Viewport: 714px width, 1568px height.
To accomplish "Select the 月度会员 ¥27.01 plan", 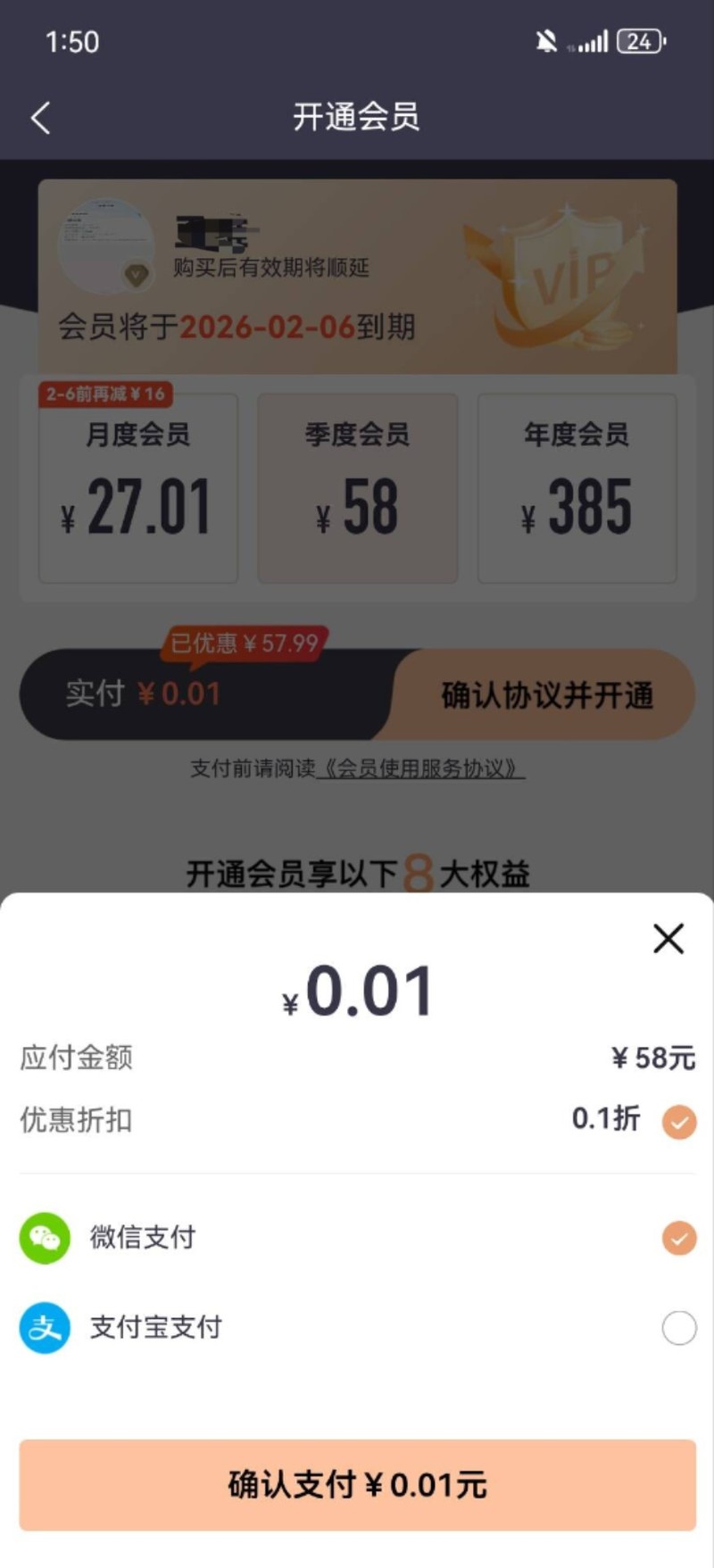I will click(x=138, y=488).
